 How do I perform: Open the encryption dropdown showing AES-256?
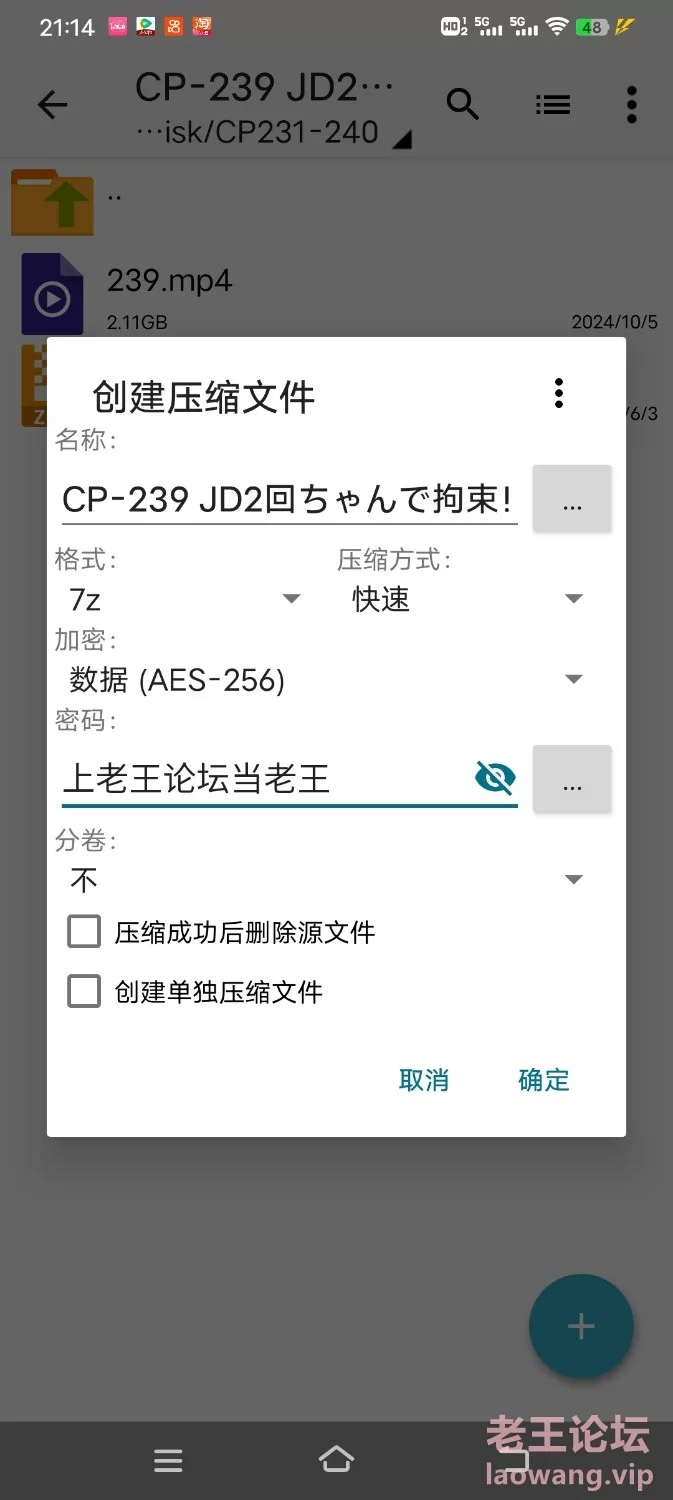pos(326,680)
